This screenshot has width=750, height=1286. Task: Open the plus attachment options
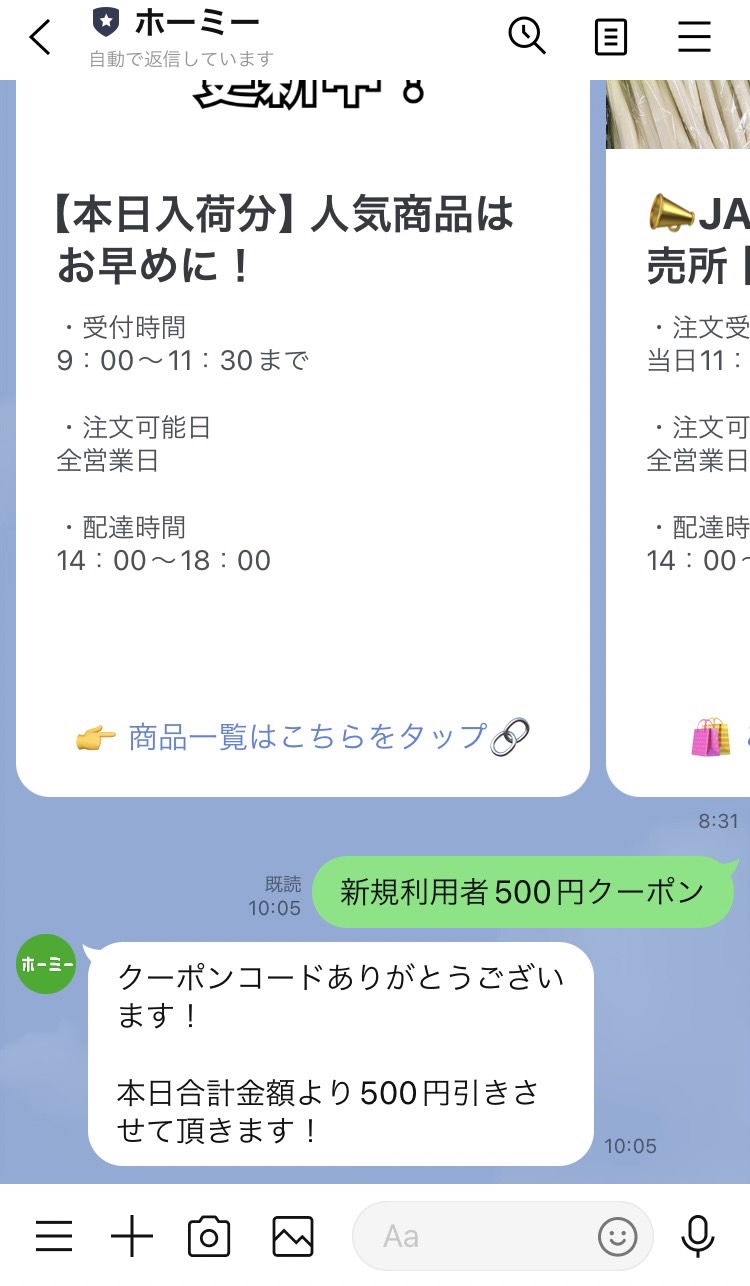[x=132, y=1237]
